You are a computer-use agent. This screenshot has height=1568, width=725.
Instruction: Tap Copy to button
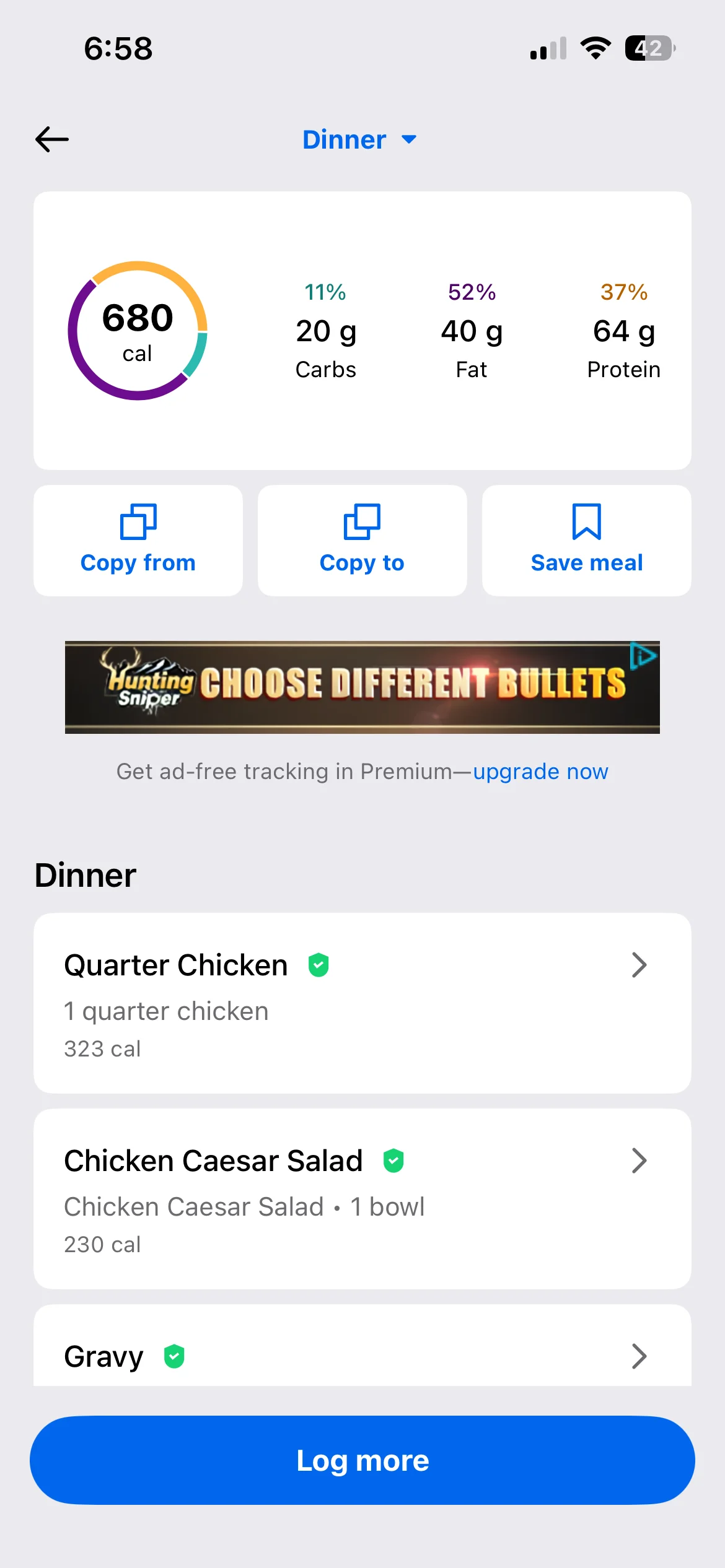pos(362,541)
